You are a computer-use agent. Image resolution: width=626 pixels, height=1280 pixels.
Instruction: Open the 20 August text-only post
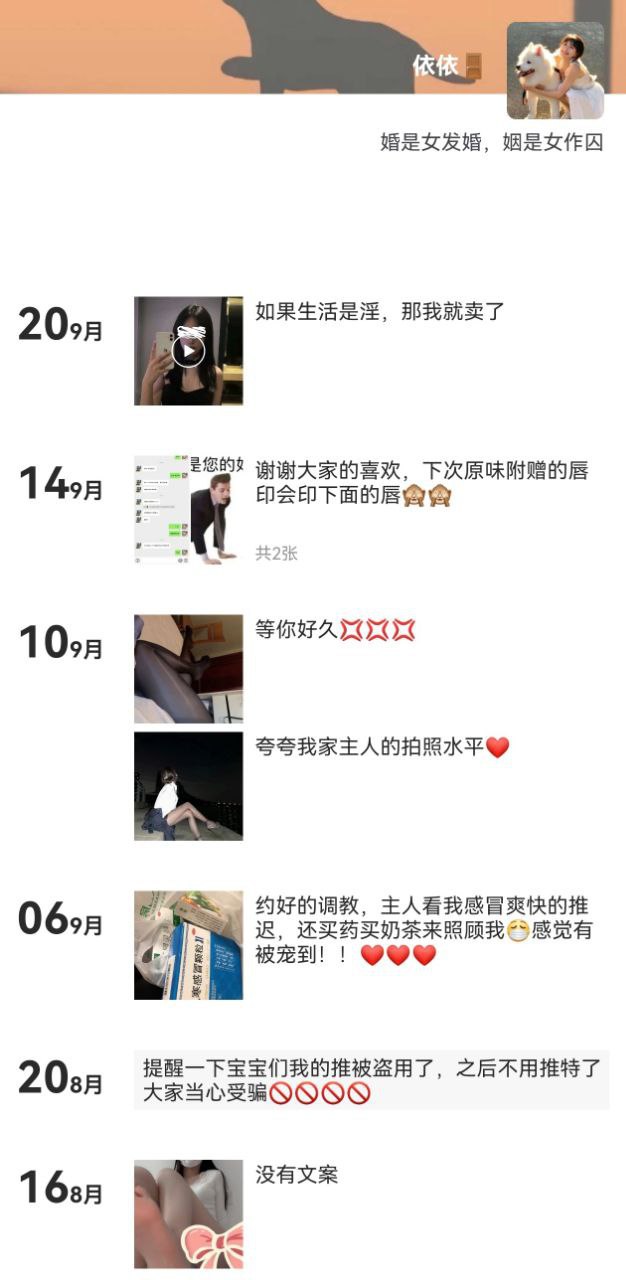coord(371,1080)
